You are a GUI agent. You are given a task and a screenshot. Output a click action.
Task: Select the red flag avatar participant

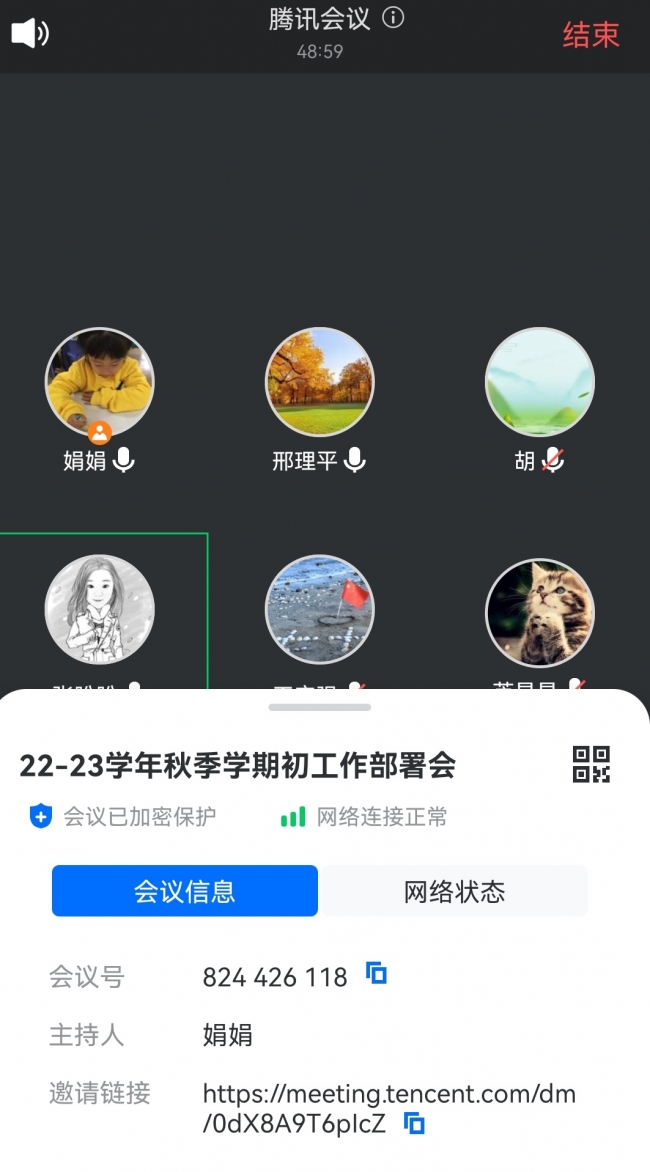pyautogui.click(x=320, y=612)
